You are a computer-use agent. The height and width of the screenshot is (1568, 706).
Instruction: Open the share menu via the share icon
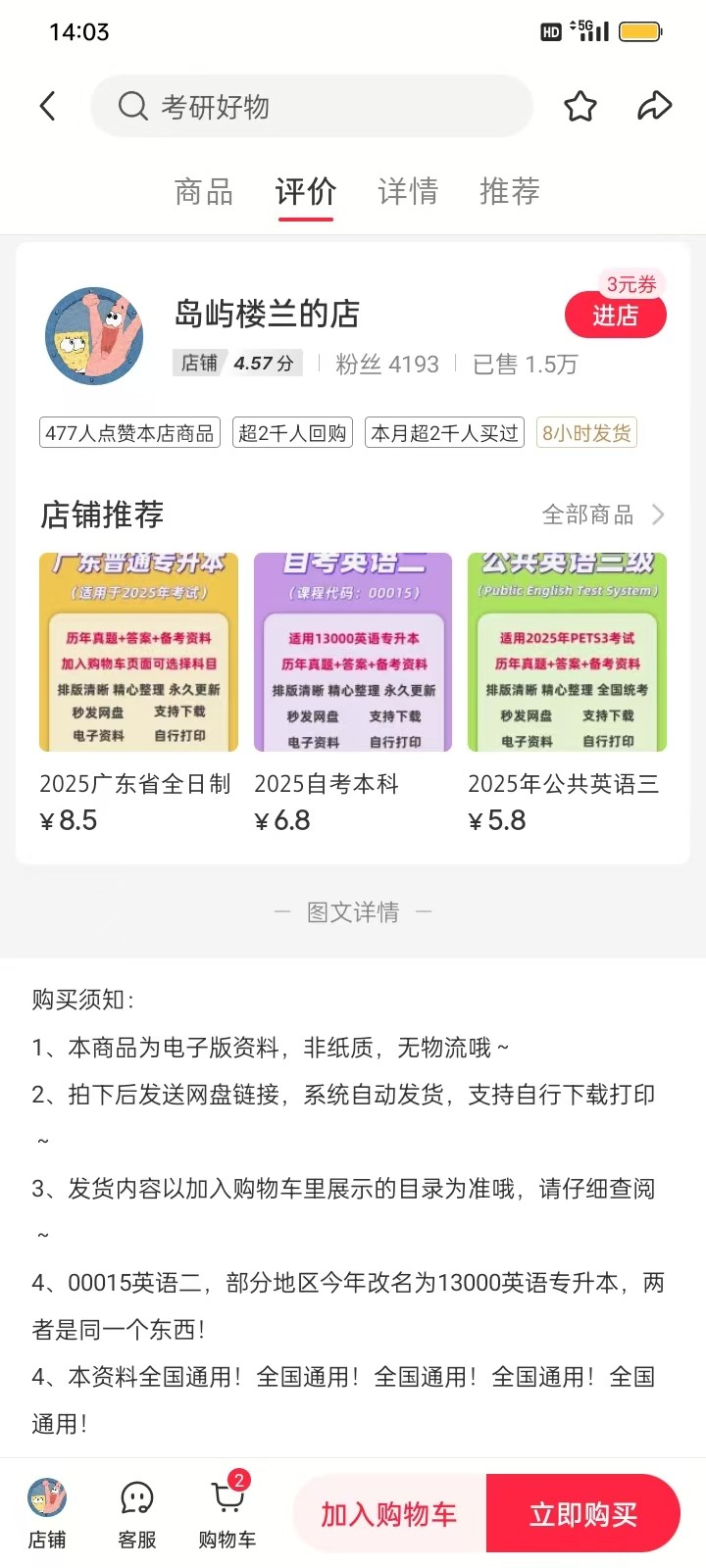click(655, 106)
